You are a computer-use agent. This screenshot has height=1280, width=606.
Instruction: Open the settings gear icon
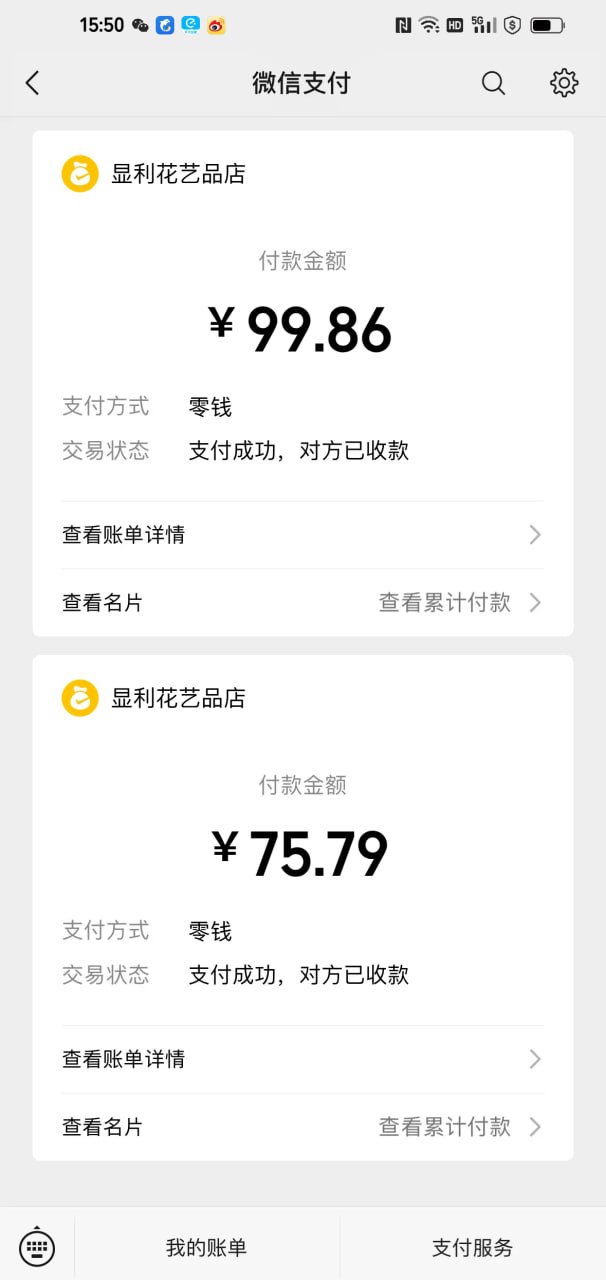[x=564, y=83]
